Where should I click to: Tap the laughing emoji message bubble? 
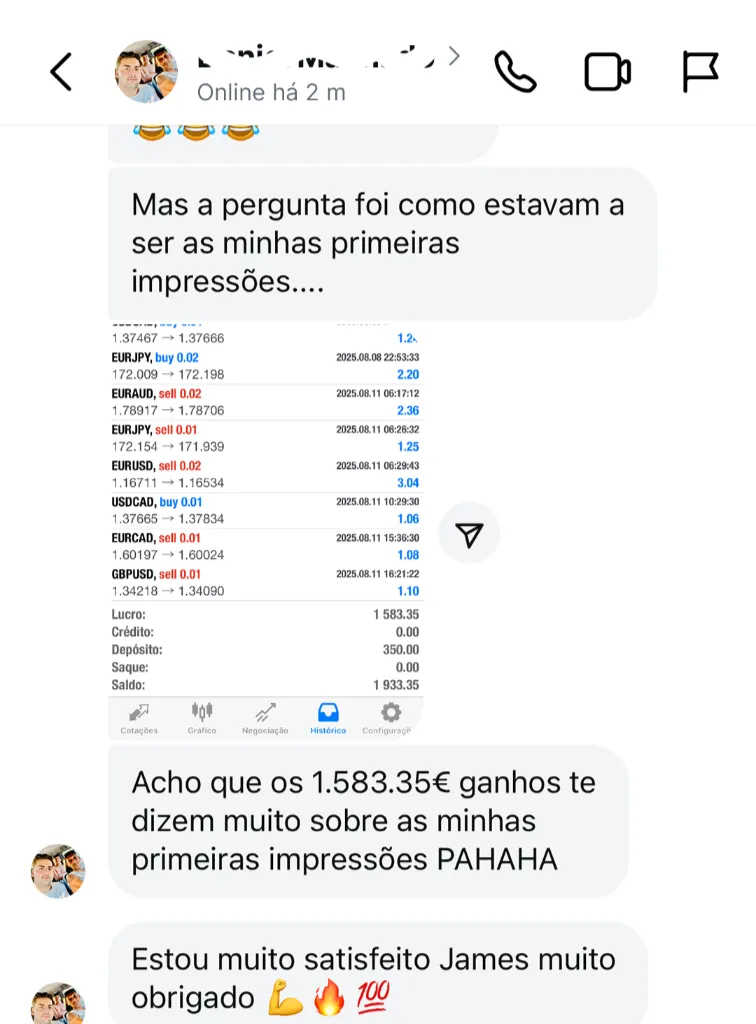[x=200, y=130]
